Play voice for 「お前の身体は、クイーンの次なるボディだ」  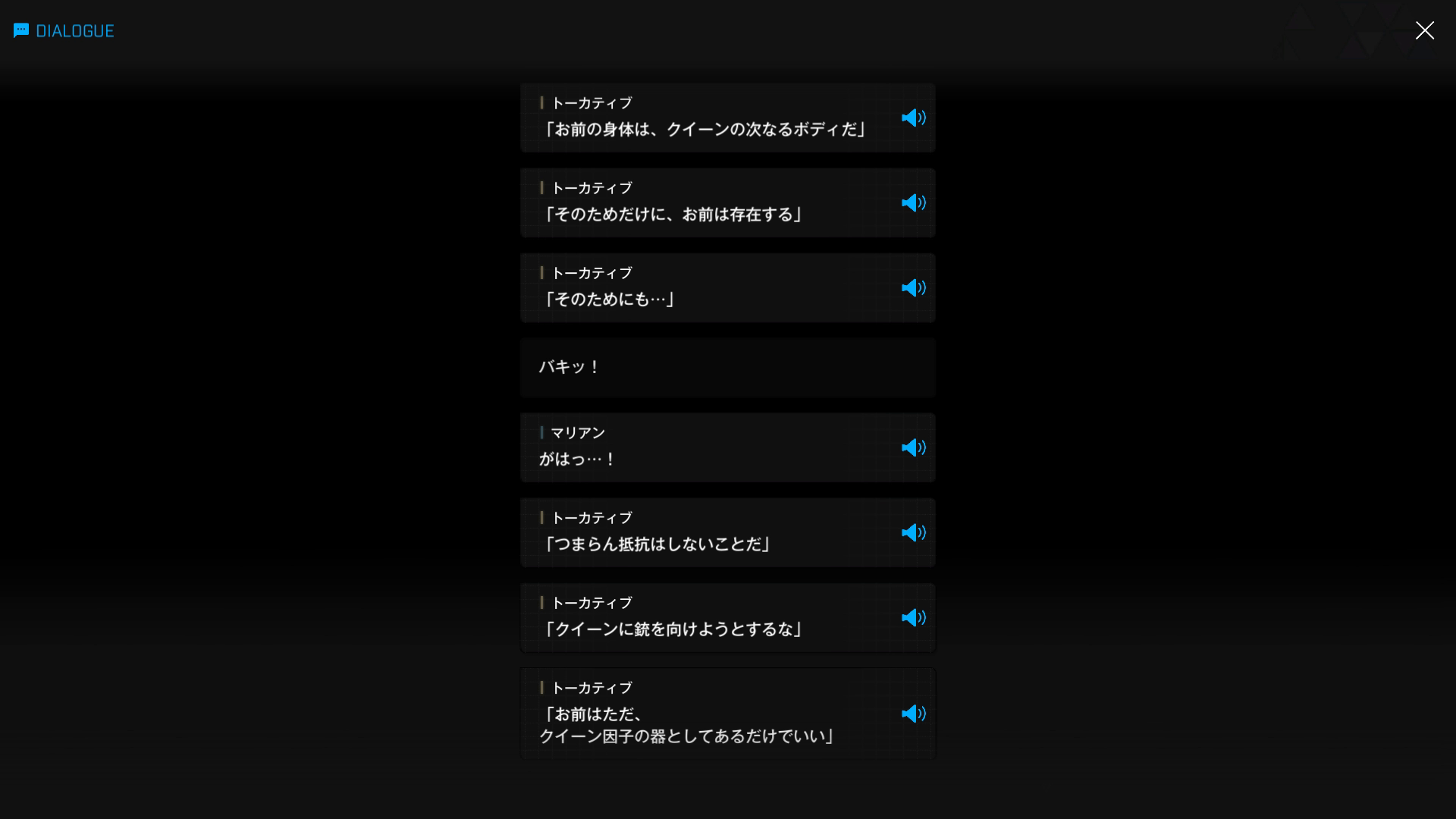click(x=913, y=118)
